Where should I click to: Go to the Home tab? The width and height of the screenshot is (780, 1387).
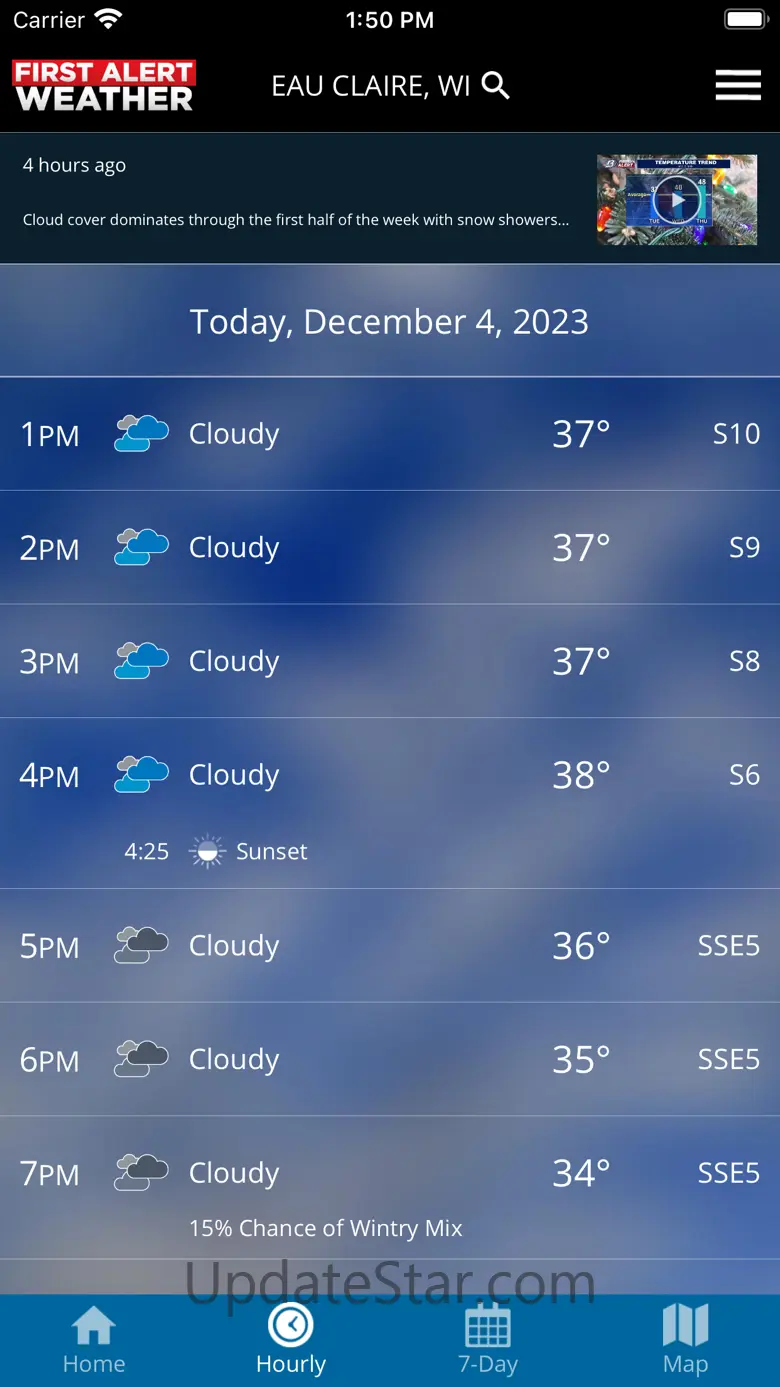pyautogui.click(x=94, y=1340)
